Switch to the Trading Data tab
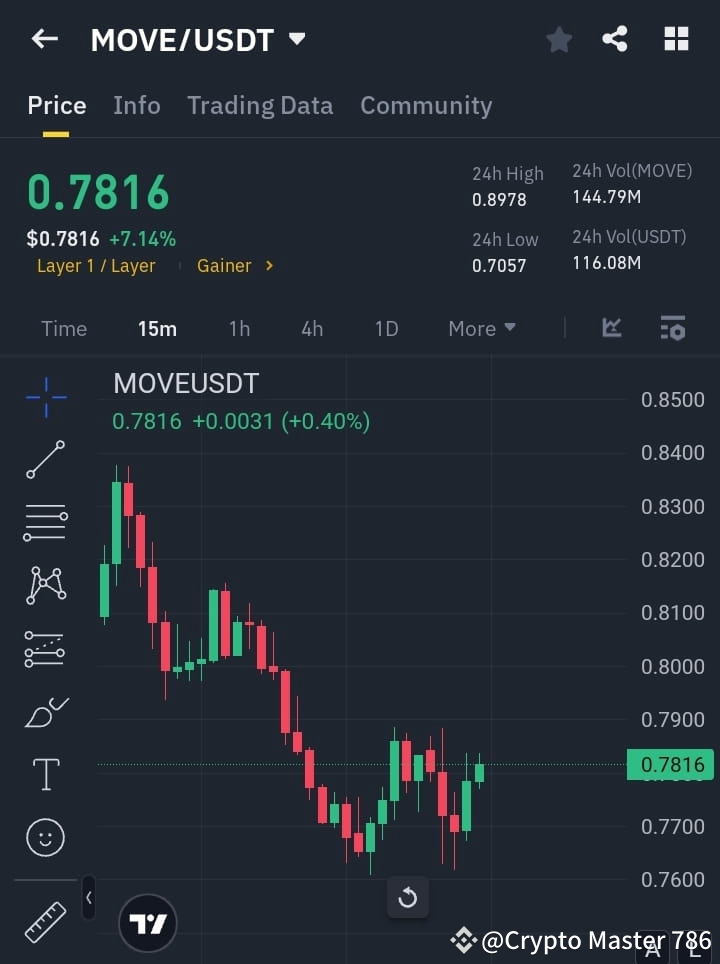Viewport: 720px width, 964px height. 260,105
